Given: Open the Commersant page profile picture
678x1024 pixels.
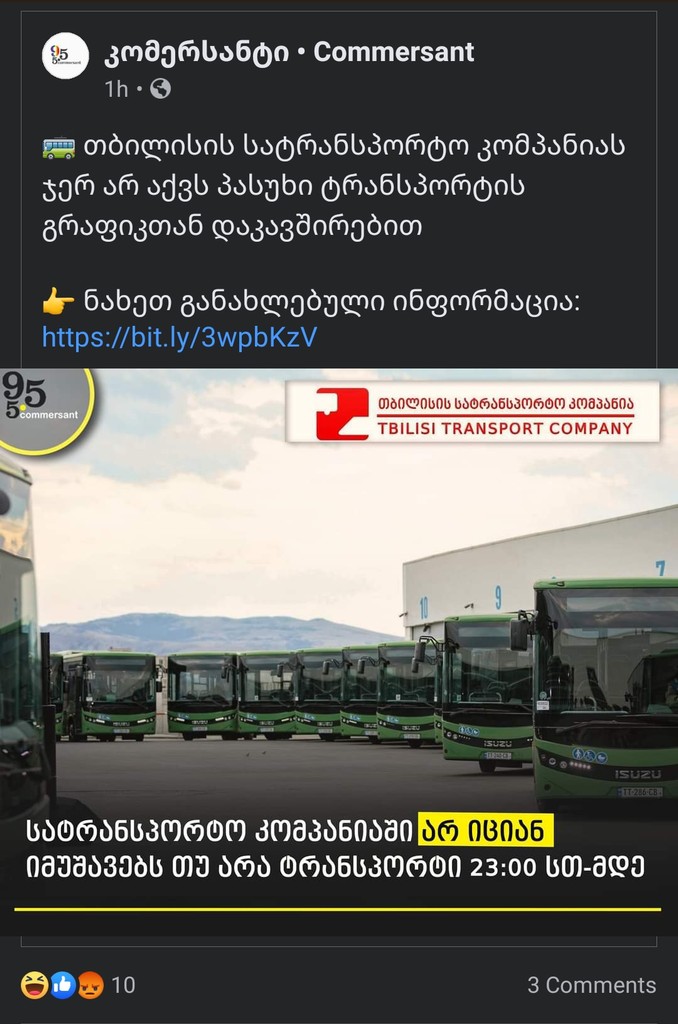Looking at the screenshot, I should [66, 56].
